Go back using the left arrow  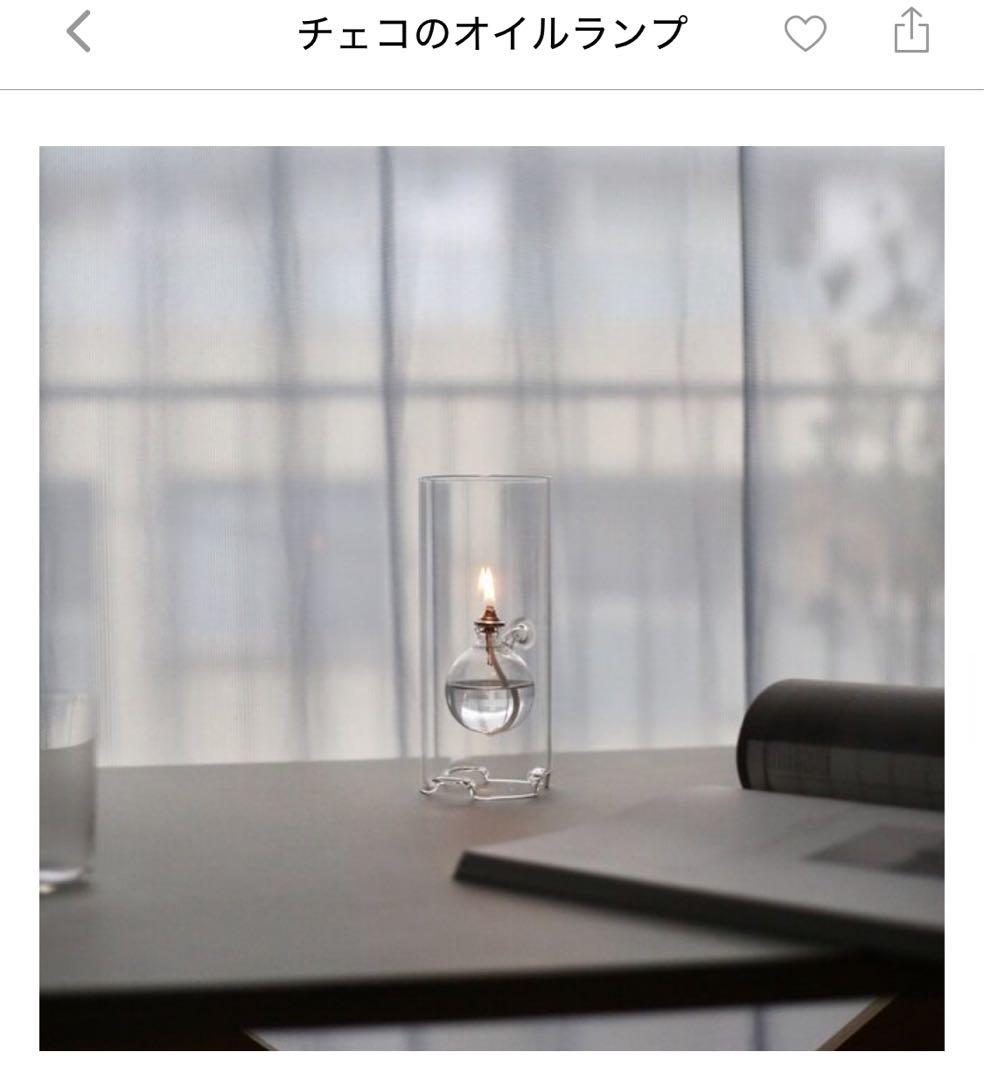78,33
